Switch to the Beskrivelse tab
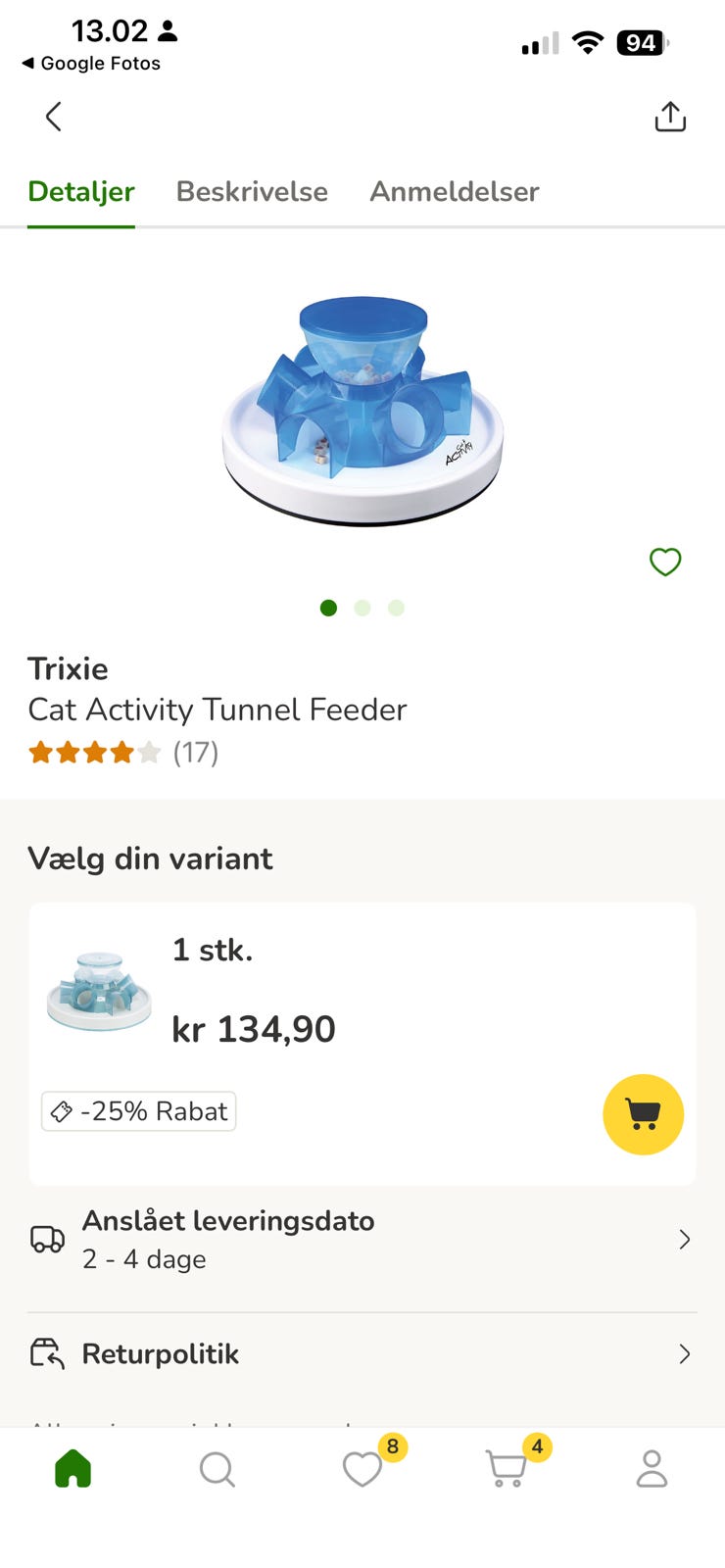Viewport: 725px width, 1568px height. pyautogui.click(x=252, y=191)
